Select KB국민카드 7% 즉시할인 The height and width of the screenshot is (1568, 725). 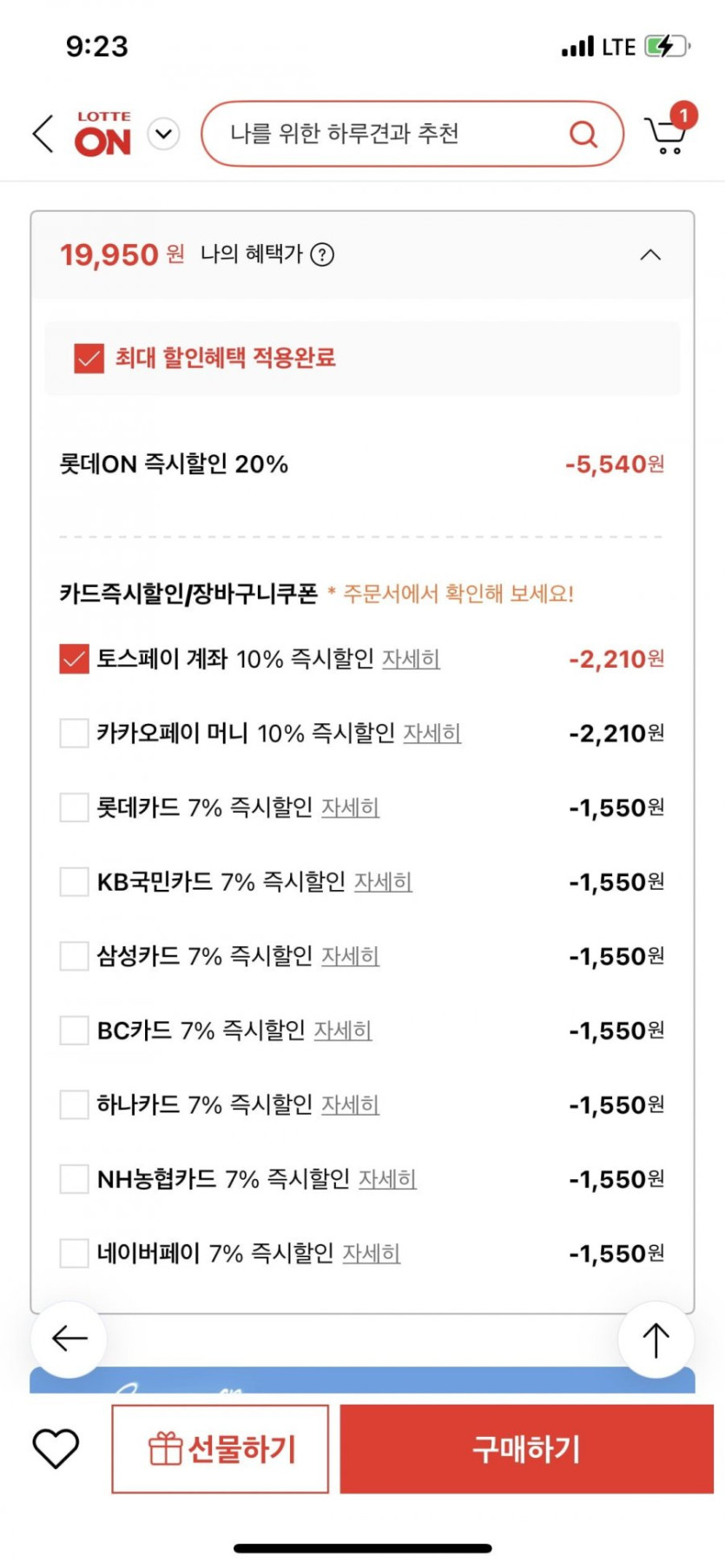coord(74,882)
